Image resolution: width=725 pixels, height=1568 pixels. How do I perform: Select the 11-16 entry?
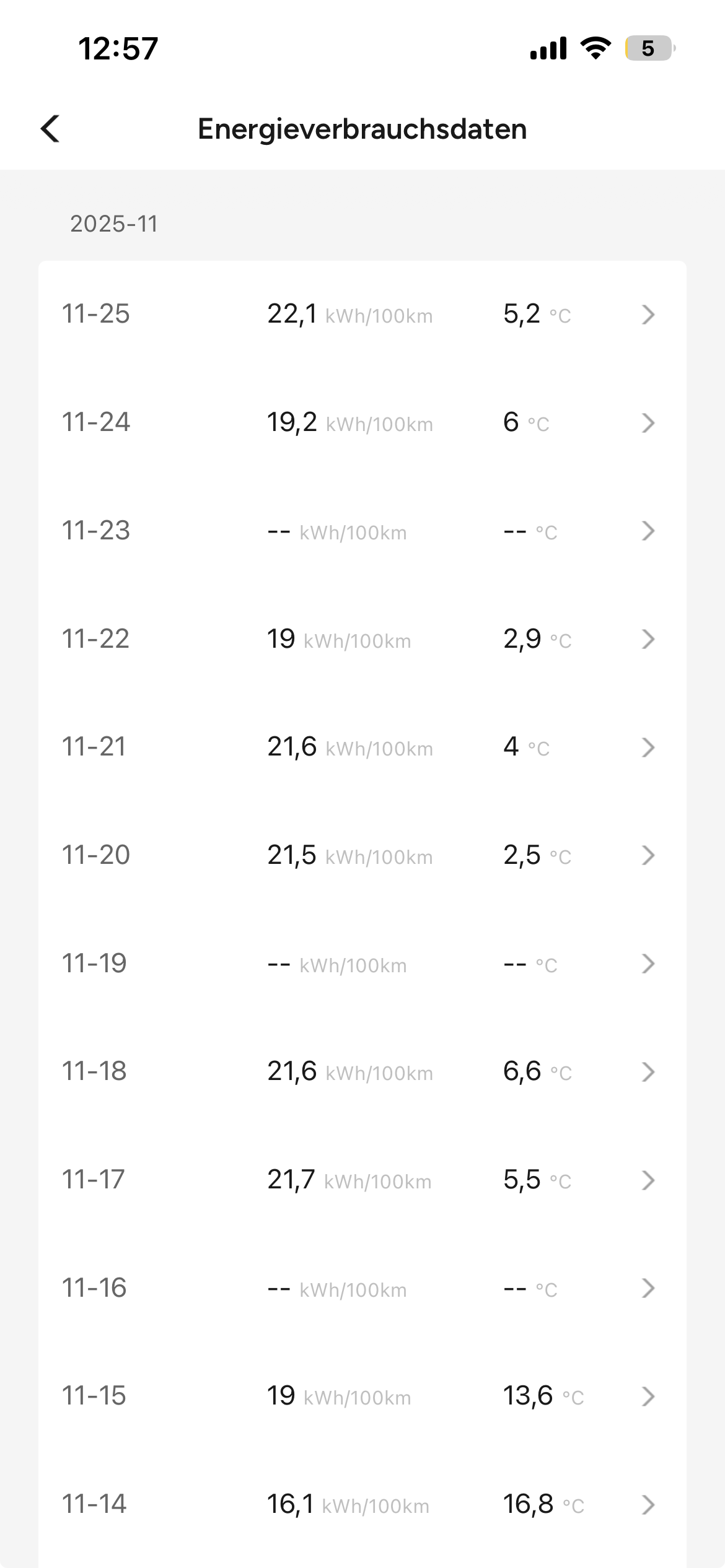coord(362,1288)
